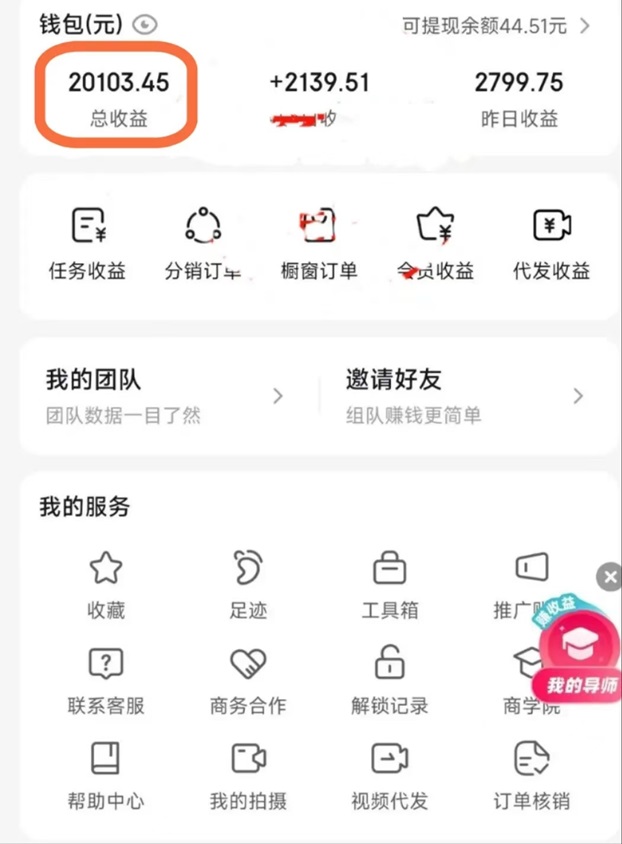This screenshot has height=844, width=622.
Task: Contact support via 联系客服
Action: pos(106,680)
